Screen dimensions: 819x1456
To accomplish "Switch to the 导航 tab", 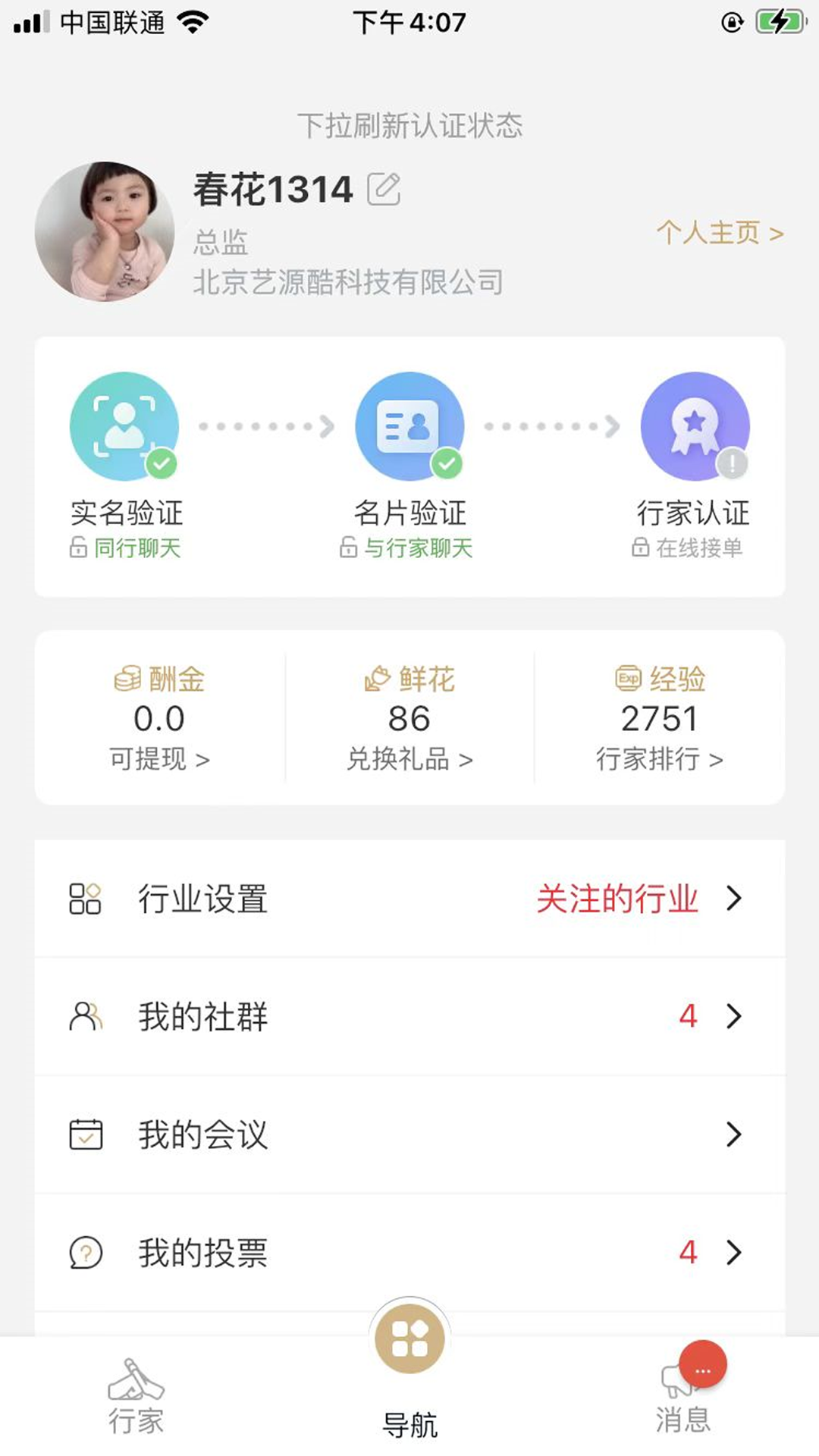I will (x=409, y=1365).
